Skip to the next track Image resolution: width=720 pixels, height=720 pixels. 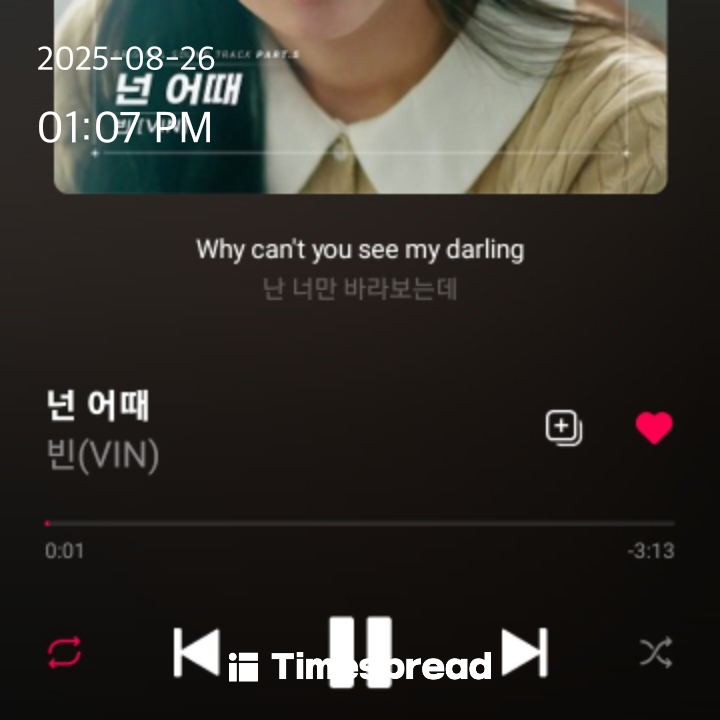coord(524,652)
